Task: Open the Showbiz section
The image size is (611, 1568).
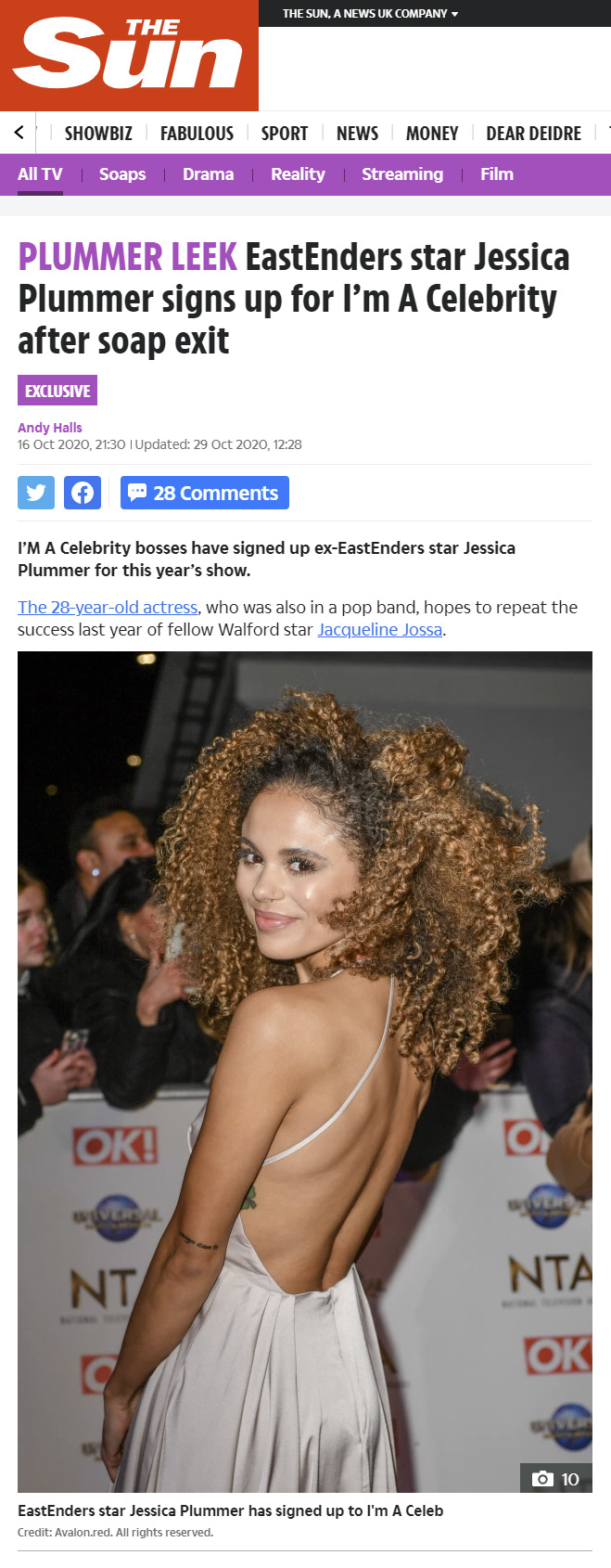Action: click(98, 134)
